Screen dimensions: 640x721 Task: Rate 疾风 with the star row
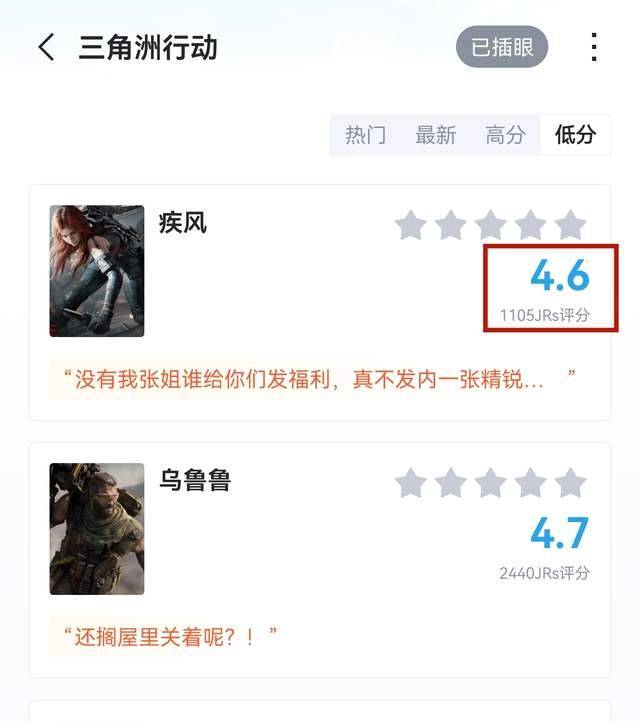490,225
